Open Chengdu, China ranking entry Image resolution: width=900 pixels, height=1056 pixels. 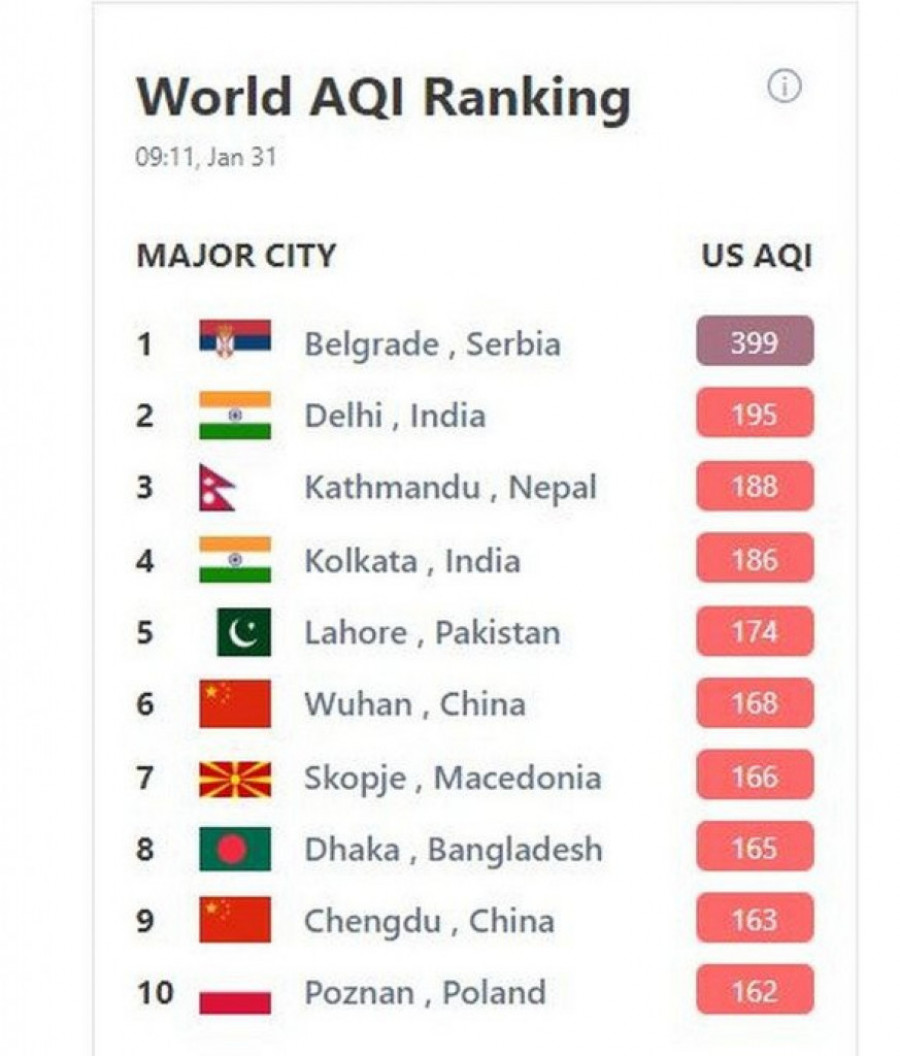coord(428,921)
